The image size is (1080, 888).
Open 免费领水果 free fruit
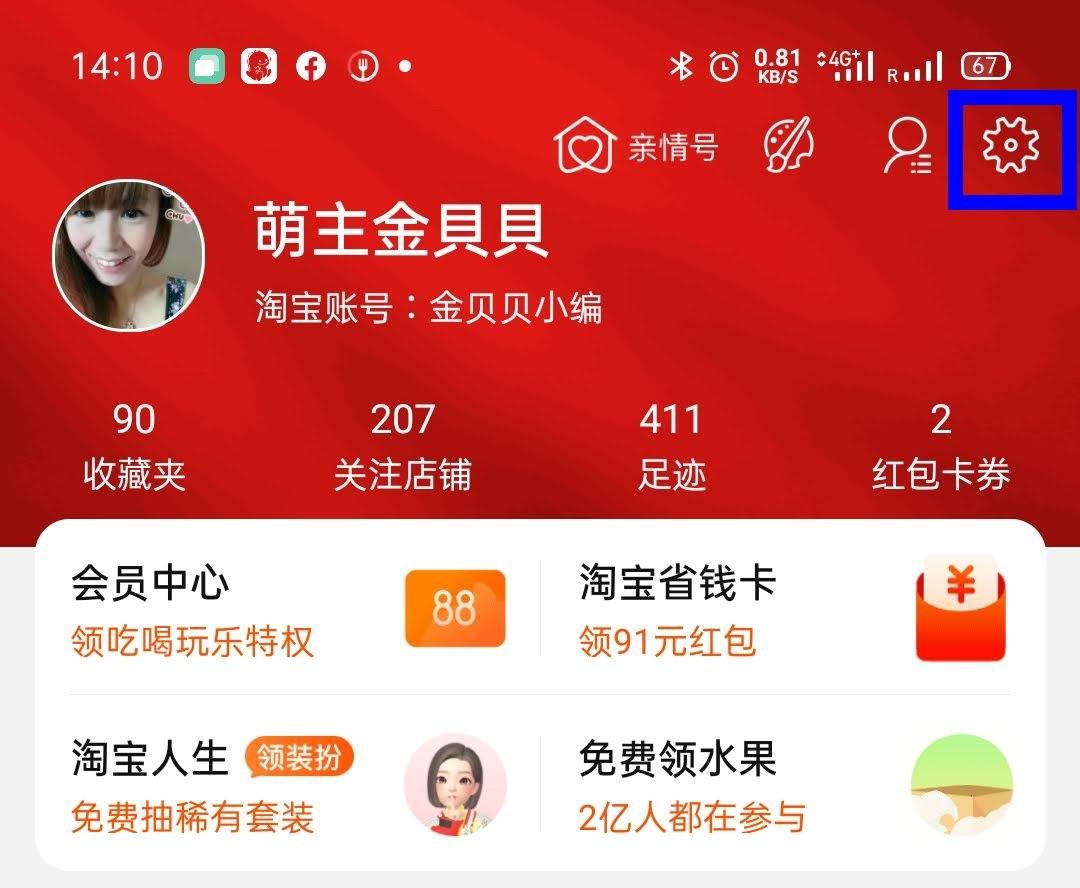click(x=792, y=786)
